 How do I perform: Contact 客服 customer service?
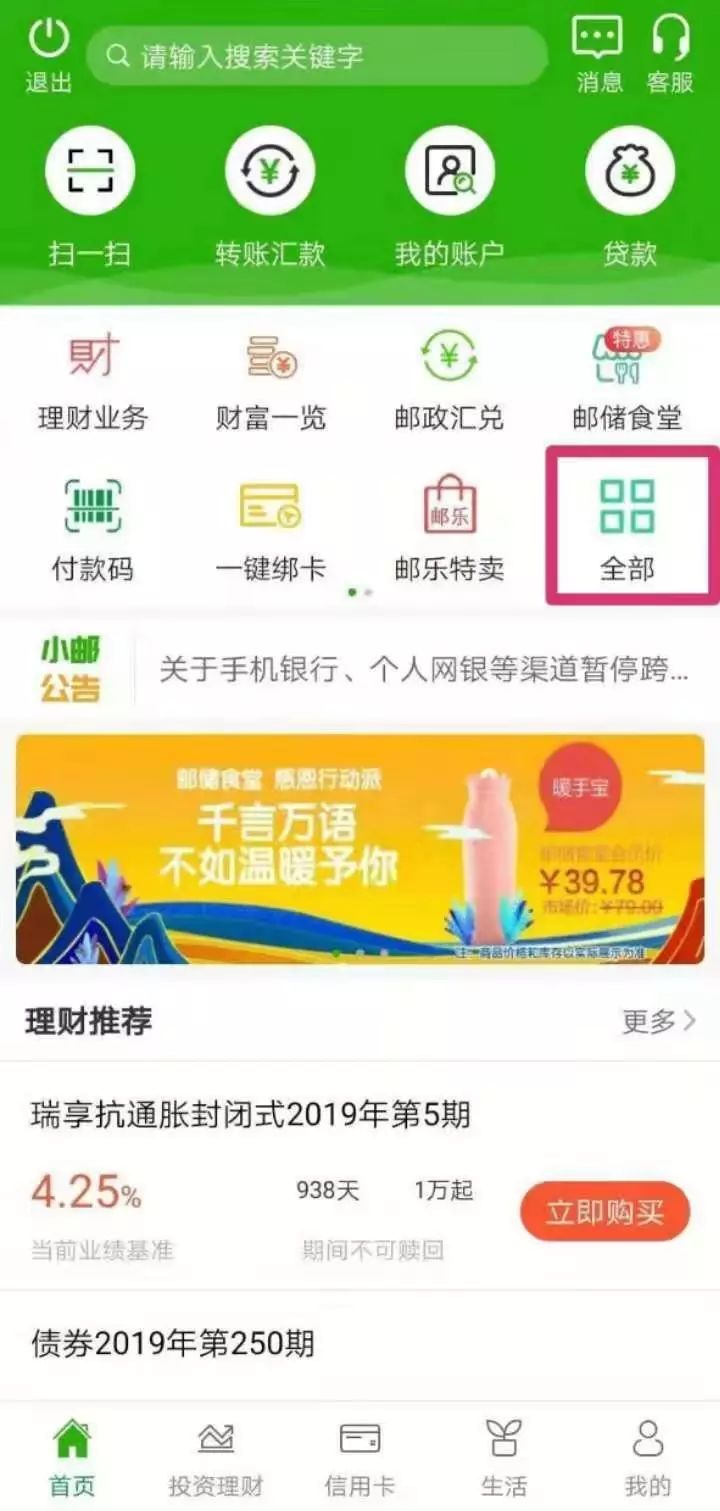668,50
